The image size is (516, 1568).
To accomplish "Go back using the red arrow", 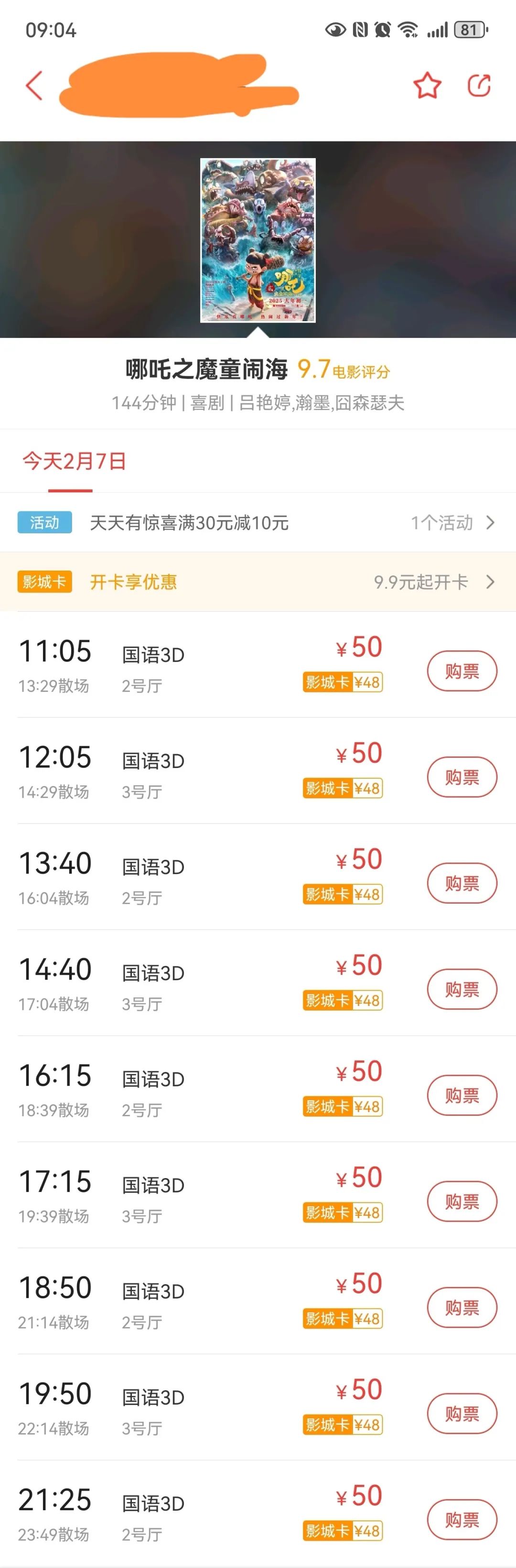I will [35, 85].
